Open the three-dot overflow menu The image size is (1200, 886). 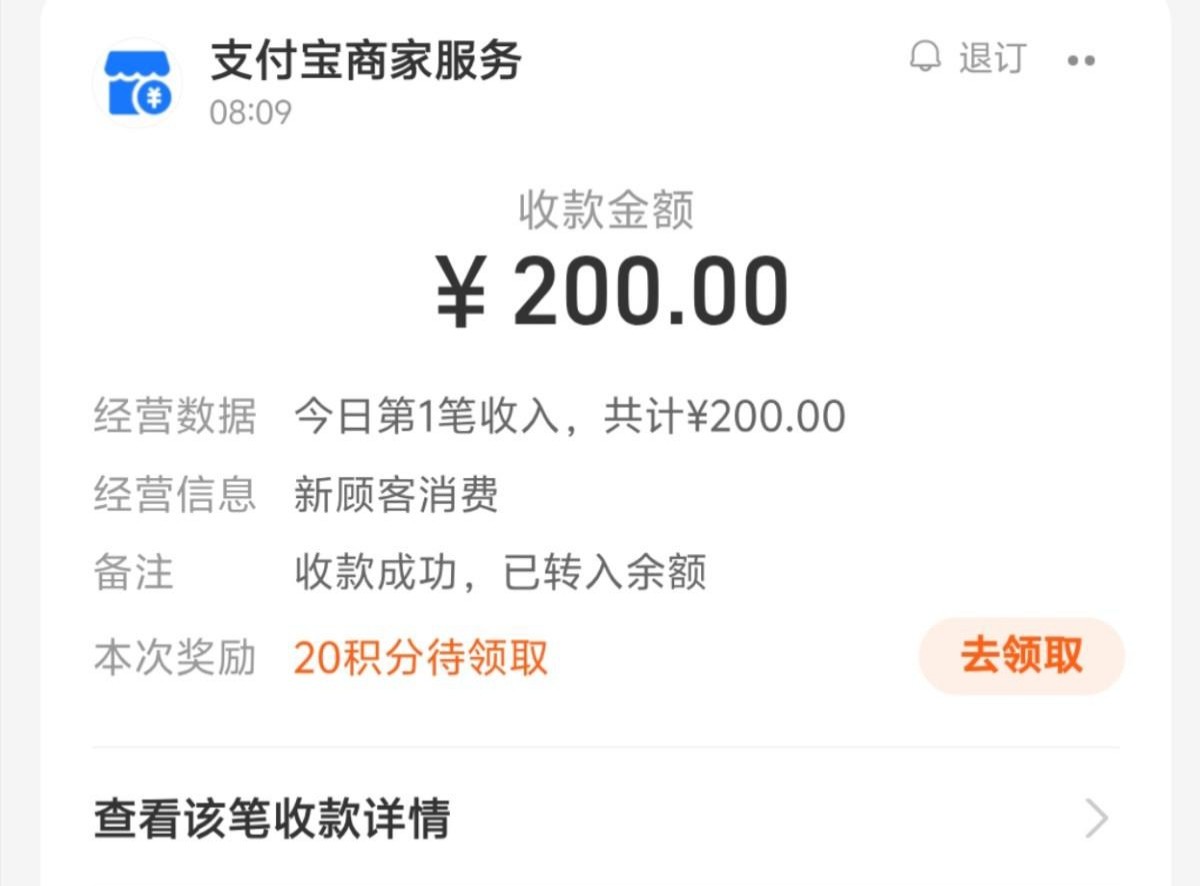click(x=1081, y=60)
